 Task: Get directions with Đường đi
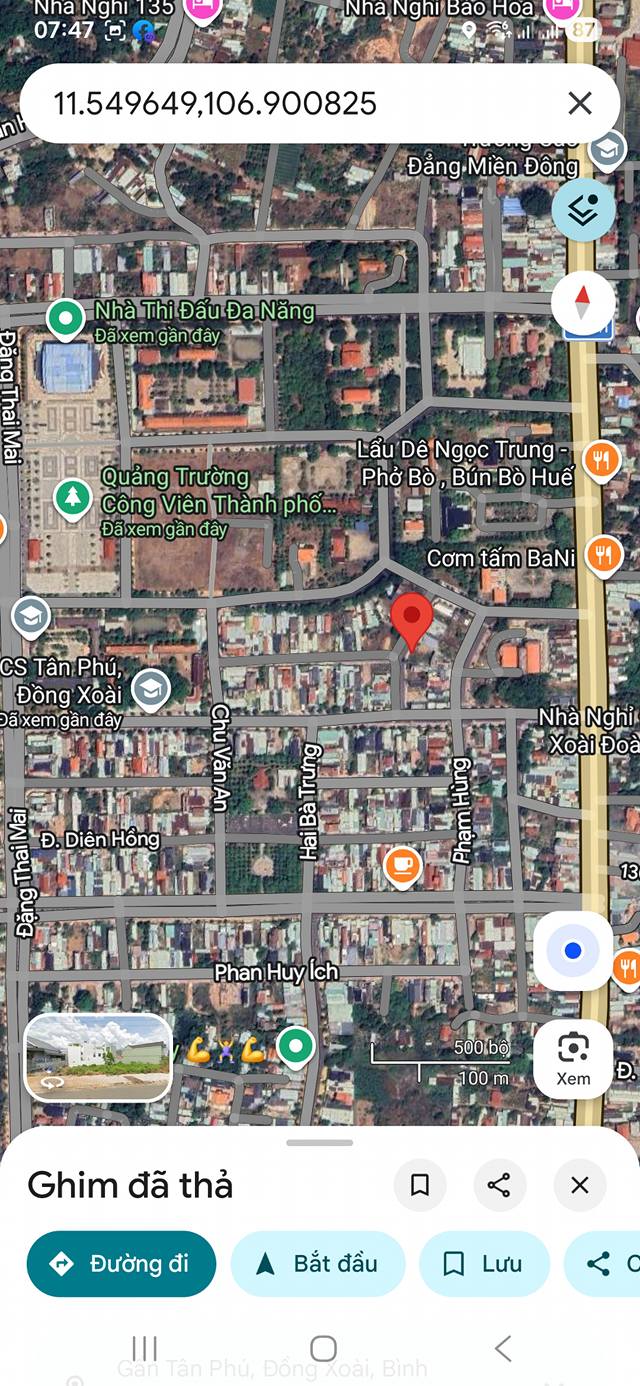click(121, 1264)
